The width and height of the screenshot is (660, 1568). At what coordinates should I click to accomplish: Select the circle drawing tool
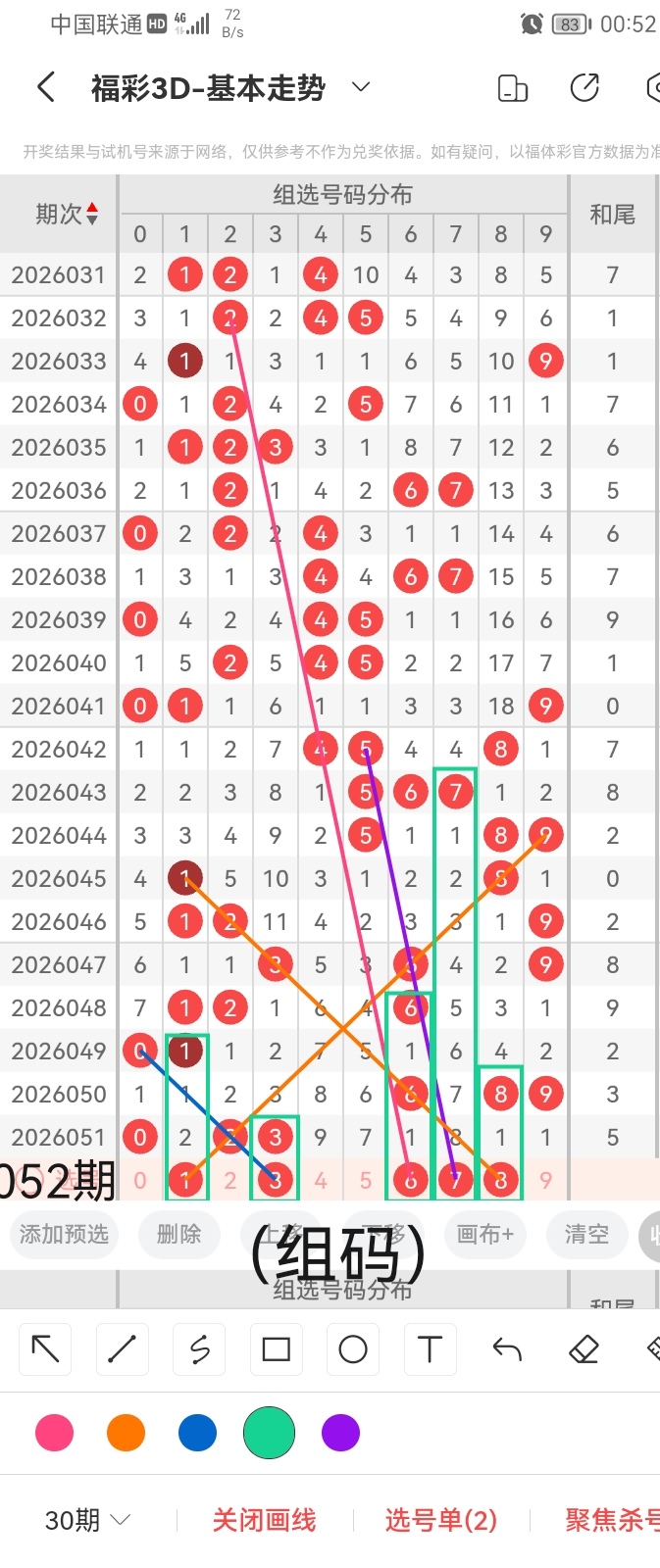tap(353, 1349)
